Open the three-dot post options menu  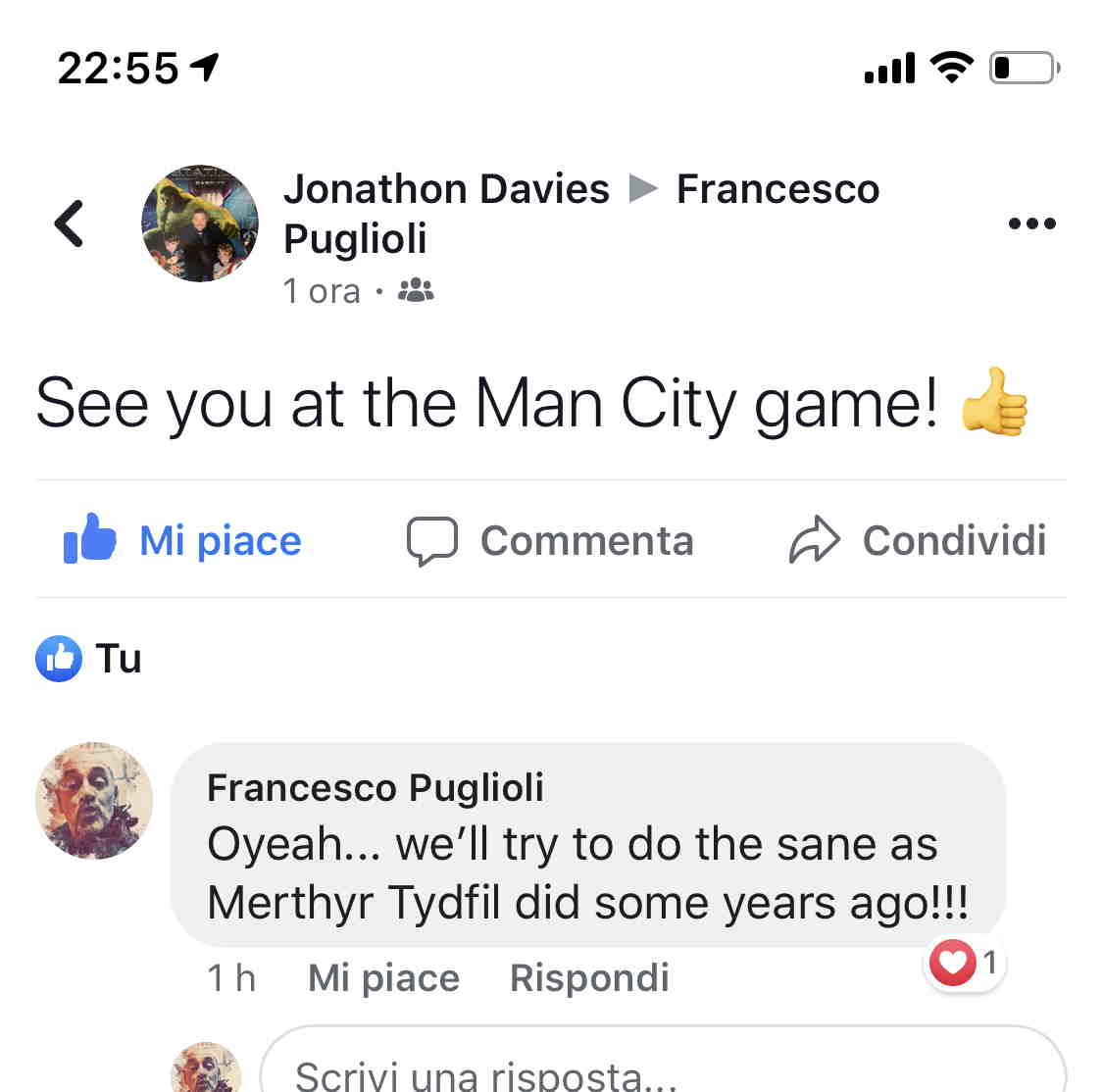1031,223
